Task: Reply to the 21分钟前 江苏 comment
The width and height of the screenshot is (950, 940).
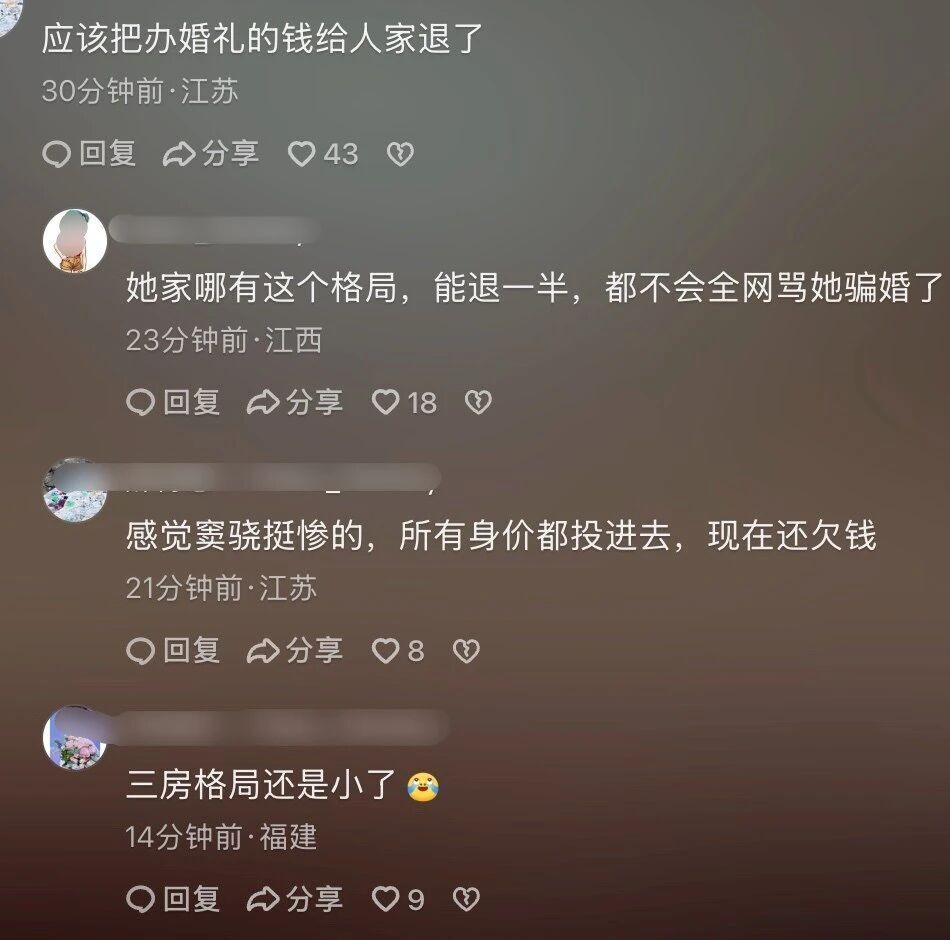Action: click(172, 651)
